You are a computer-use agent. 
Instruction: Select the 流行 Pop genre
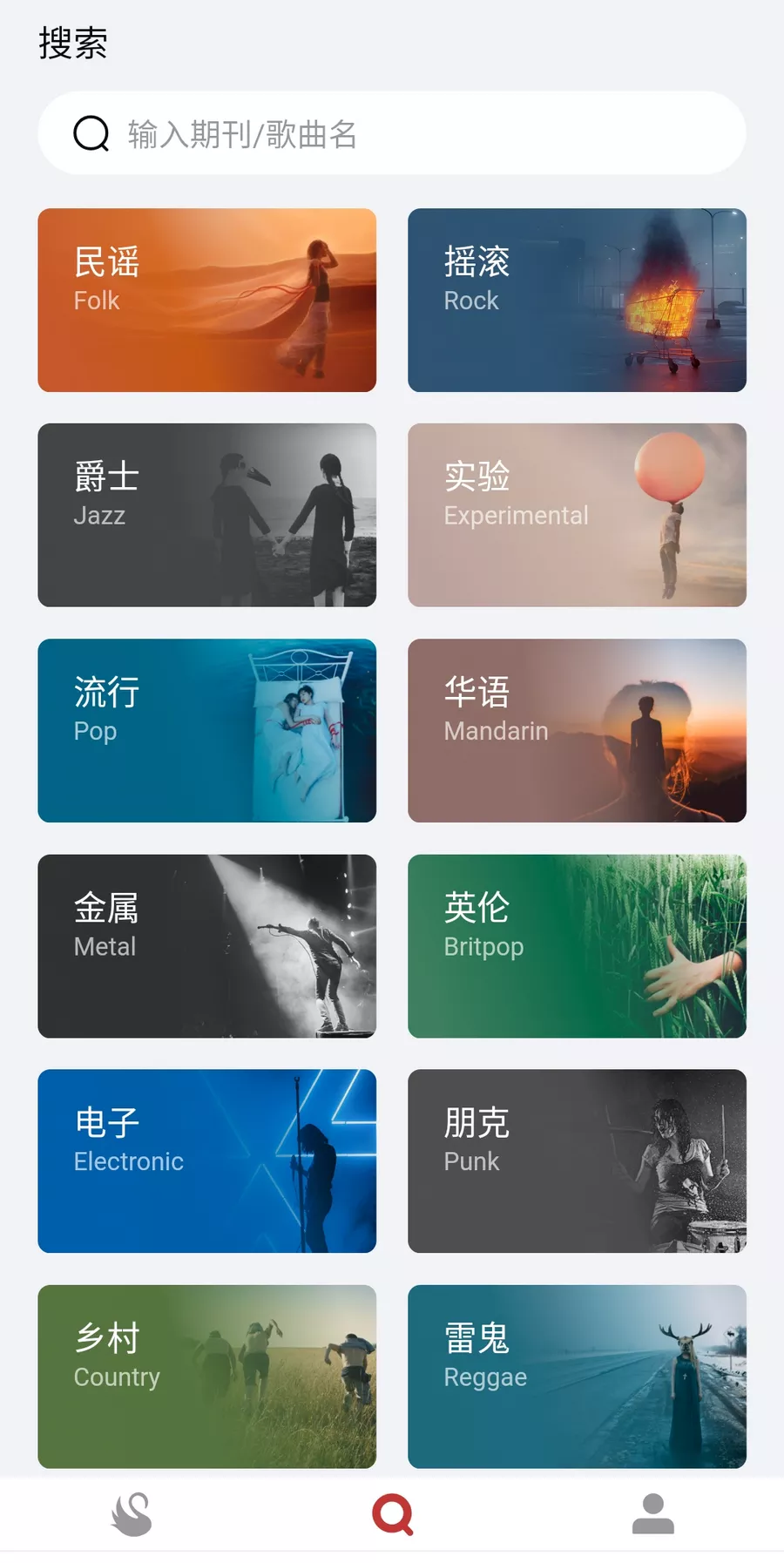206,730
